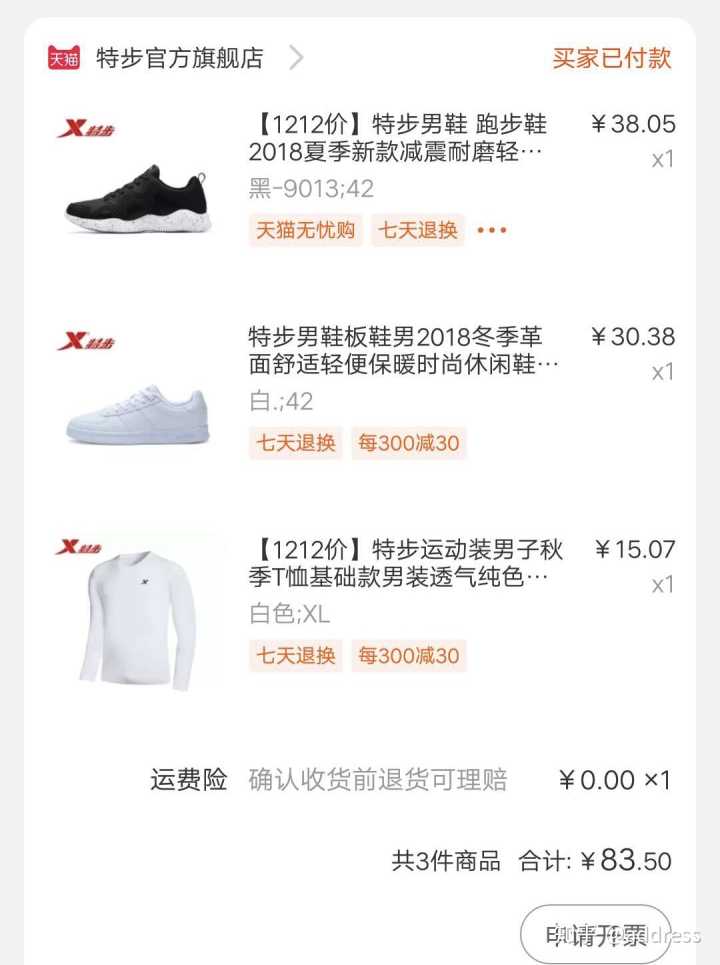Show more service tags after 七天退换 dots

tap(492, 231)
